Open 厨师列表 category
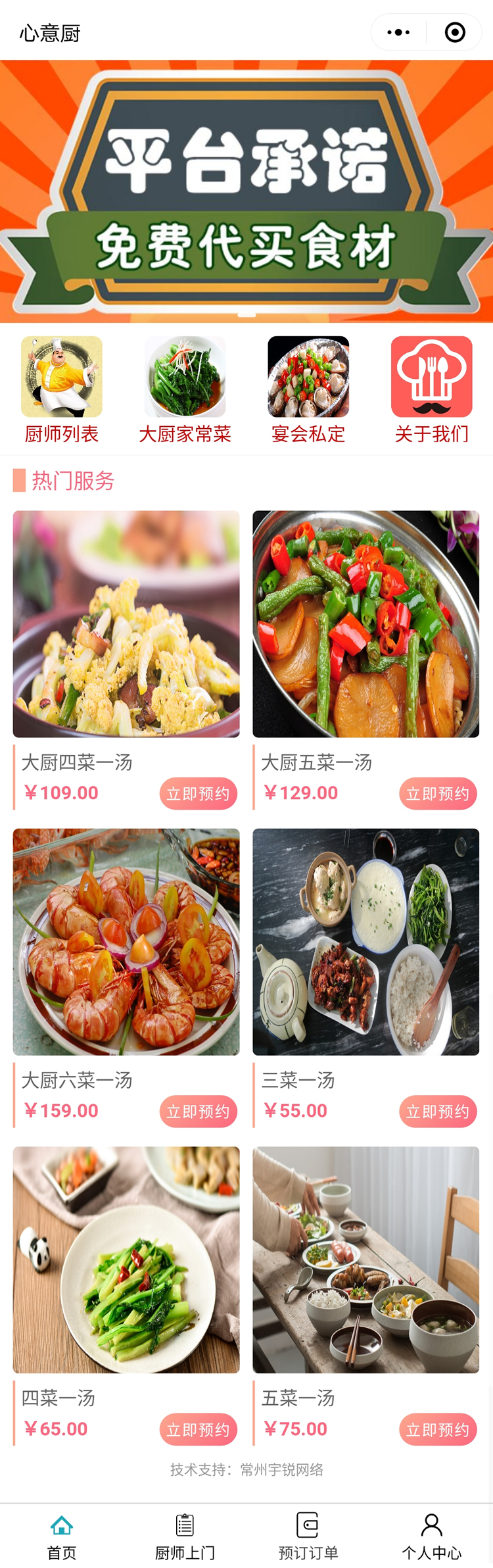This screenshot has height=1568, width=493. coord(62,389)
